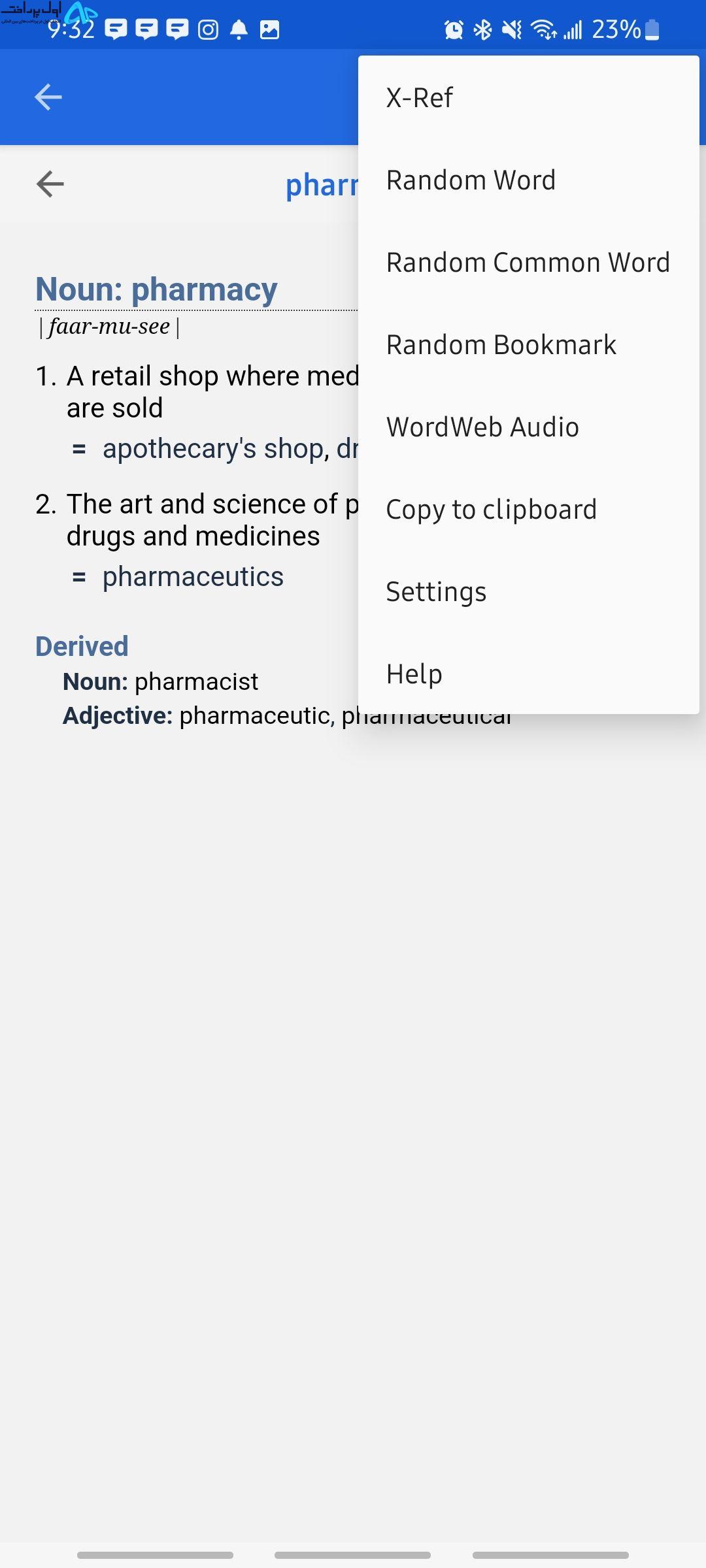The image size is (706, 1568).
Task: Copy definition to clipboard
Action: tap(528, 509)
